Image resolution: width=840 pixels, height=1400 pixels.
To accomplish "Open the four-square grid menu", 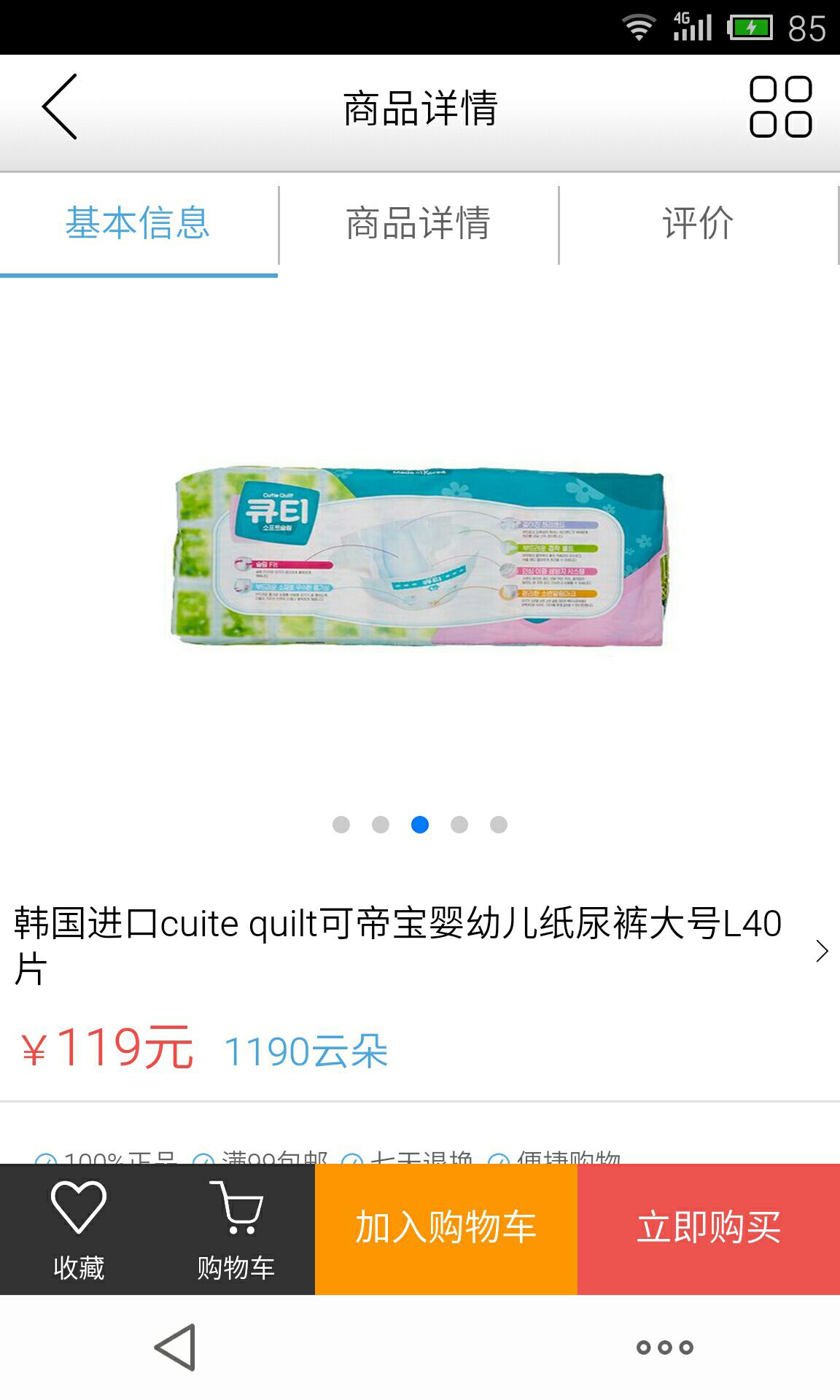I will [x=780, y=107].
